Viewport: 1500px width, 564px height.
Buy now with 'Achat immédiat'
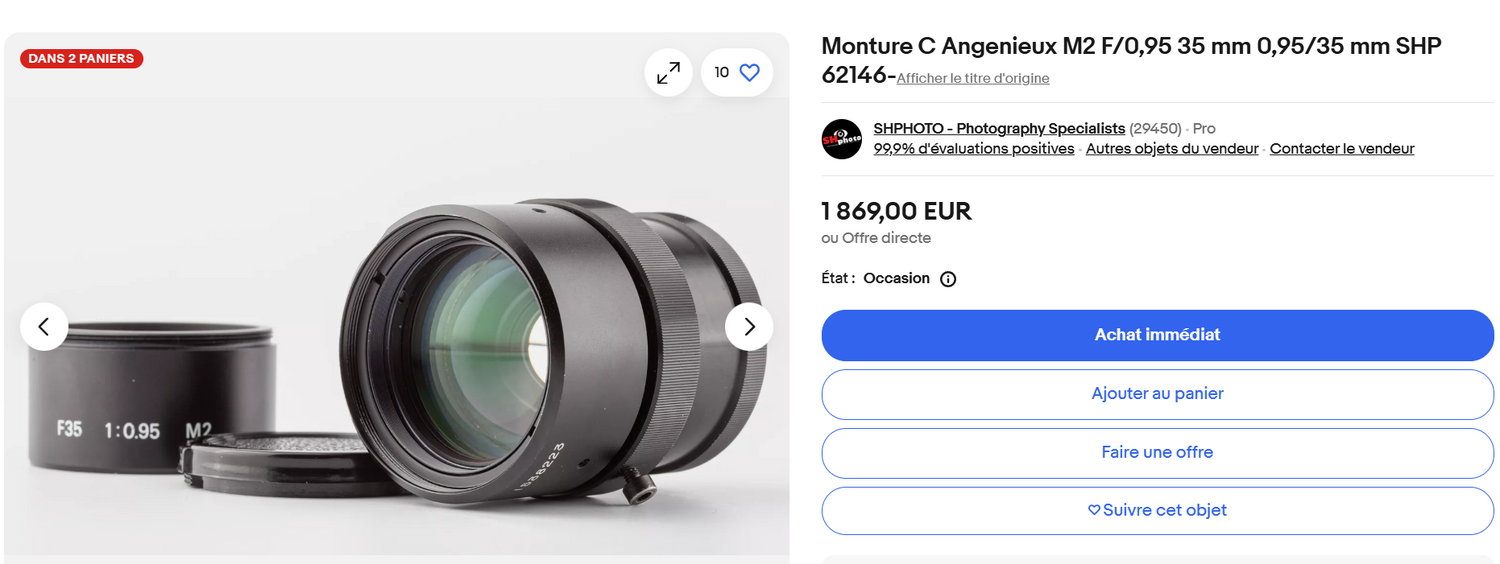click(x=1157, y=335)
